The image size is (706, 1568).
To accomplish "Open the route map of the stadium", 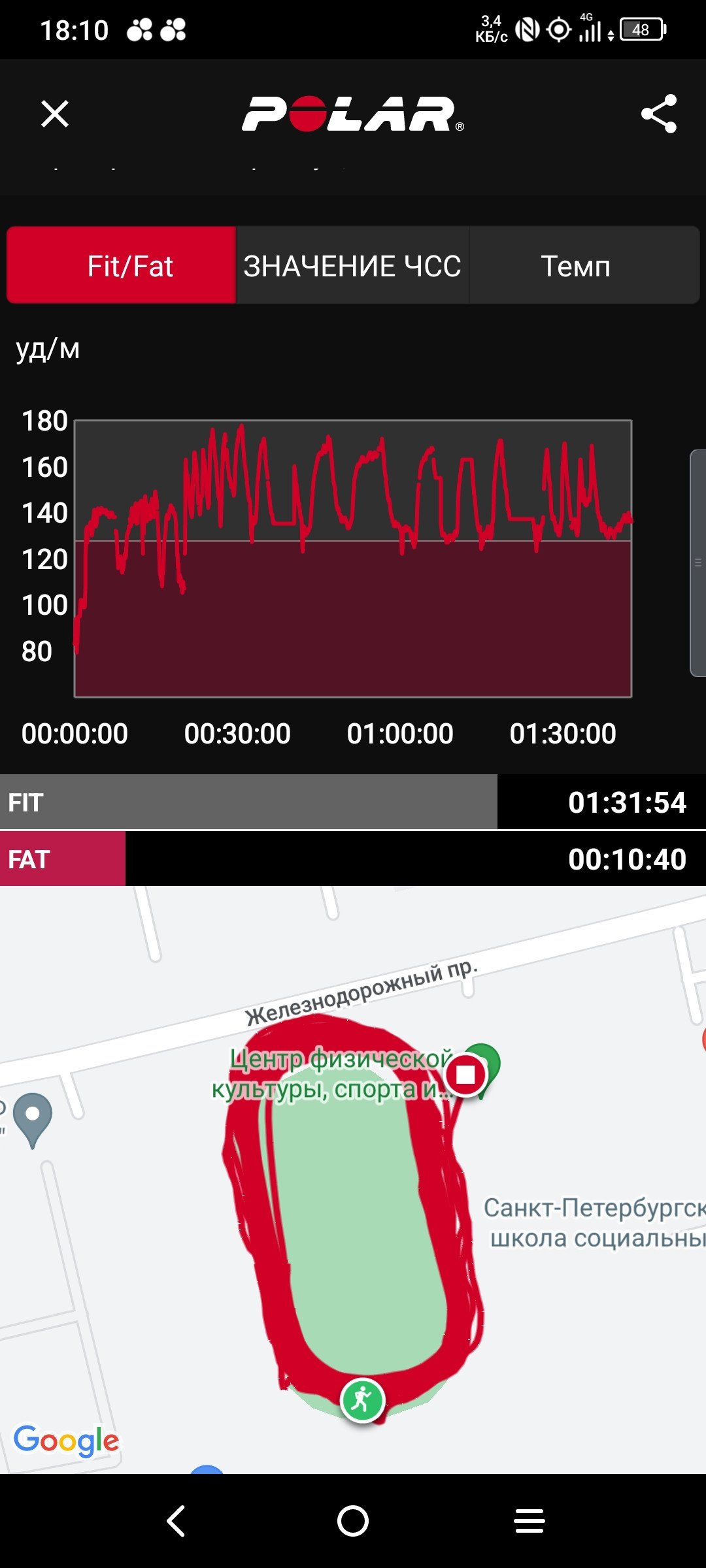I will [353, 1179].
